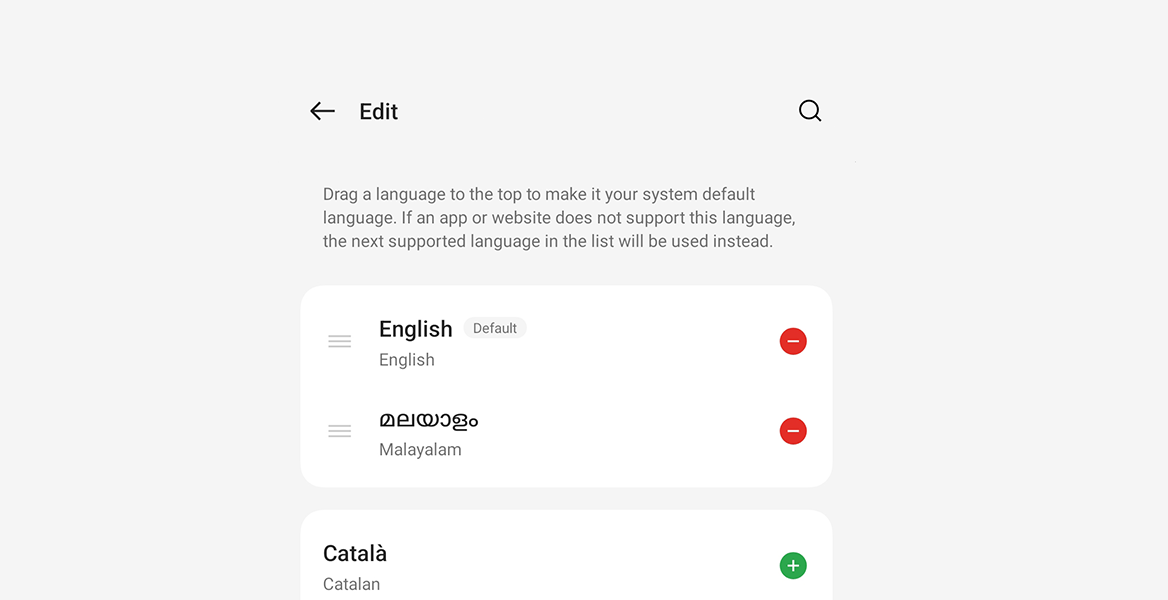The width and height of the screenshot is (1168, 600).
Task: Add Català to the language list
Action: (x=793, y=566)
